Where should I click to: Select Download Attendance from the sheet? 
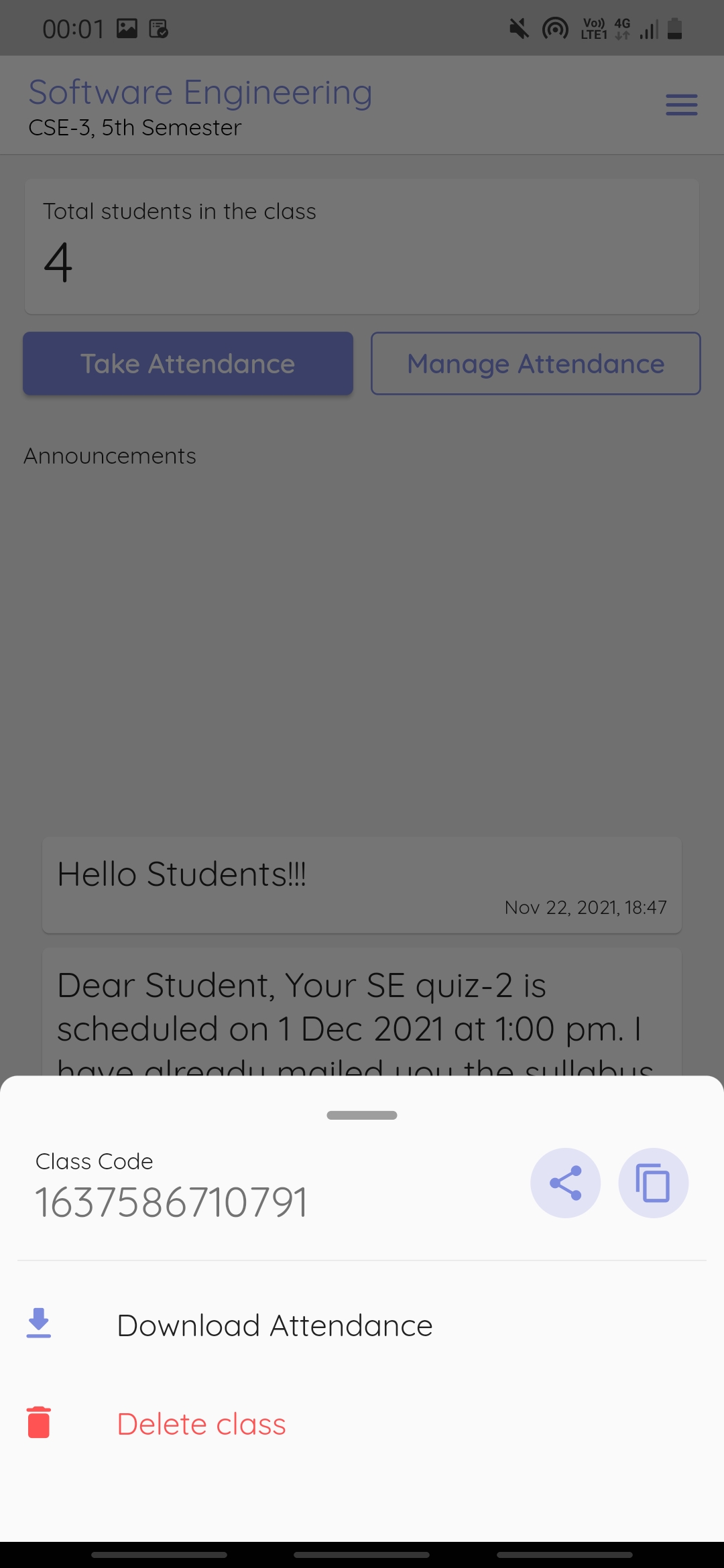274,1325
